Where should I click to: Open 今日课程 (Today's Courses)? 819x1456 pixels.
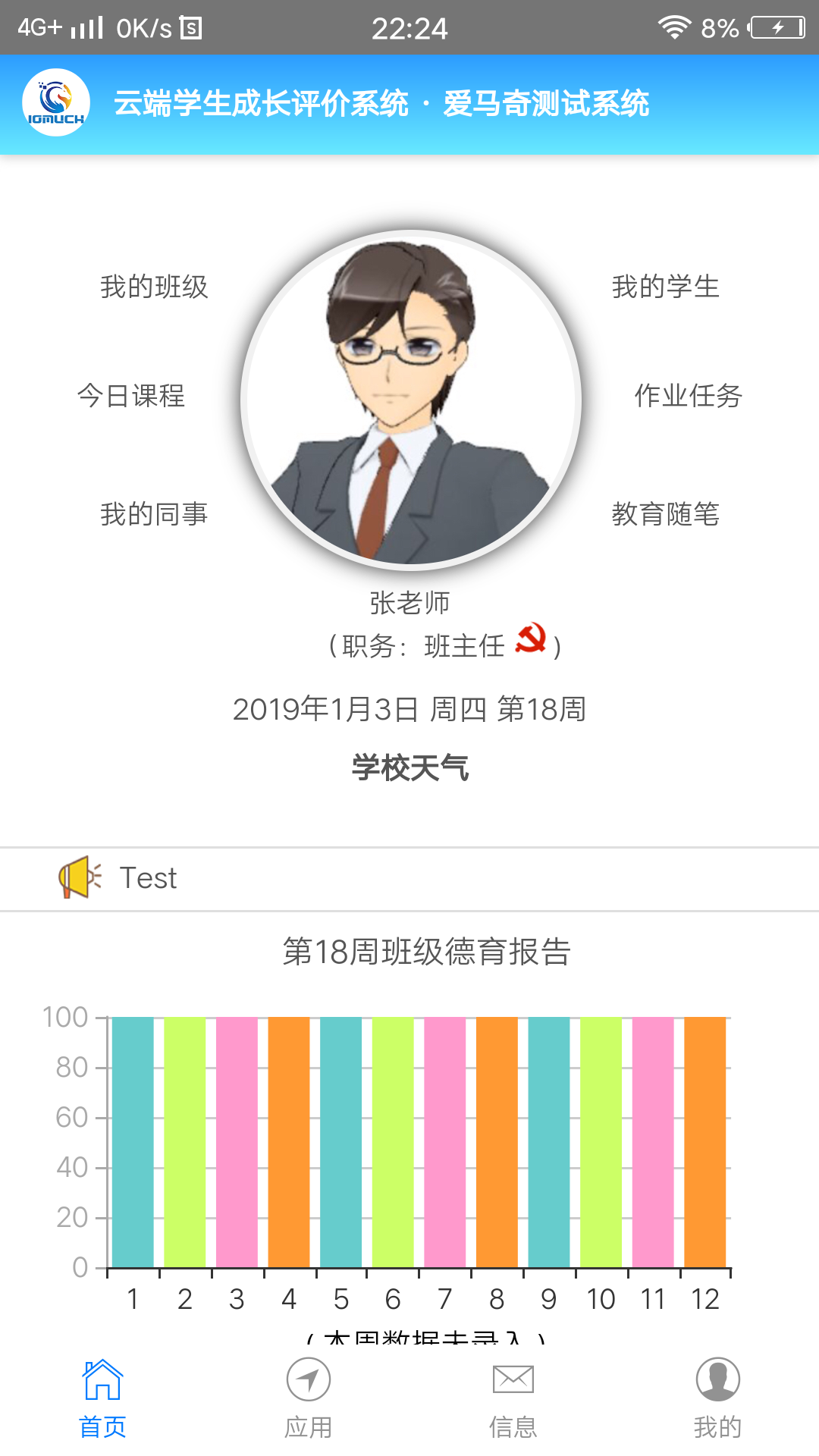pyautogui.click(x=131, y=395)
